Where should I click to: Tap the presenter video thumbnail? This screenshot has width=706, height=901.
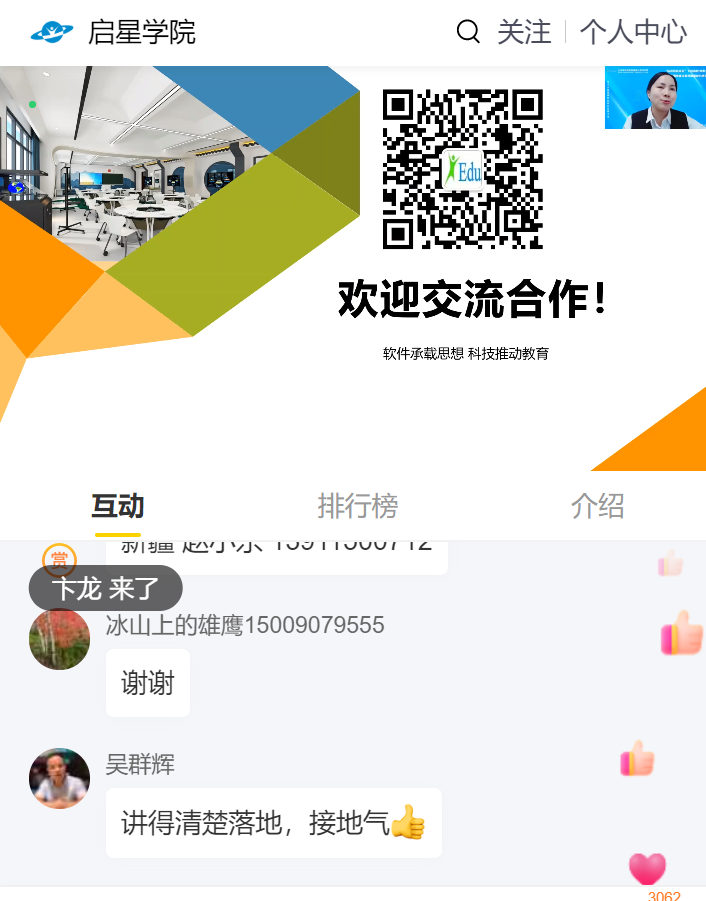pyautogui.click(x=655, y=98)
